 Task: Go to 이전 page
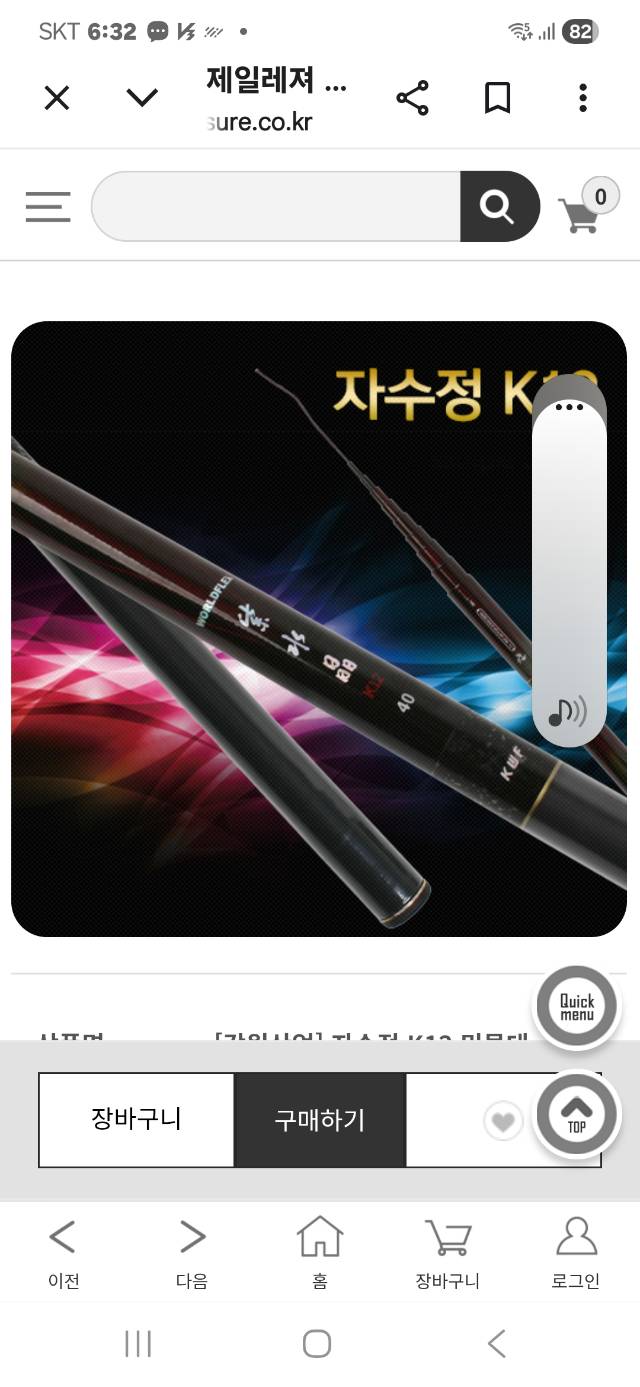63,1254
